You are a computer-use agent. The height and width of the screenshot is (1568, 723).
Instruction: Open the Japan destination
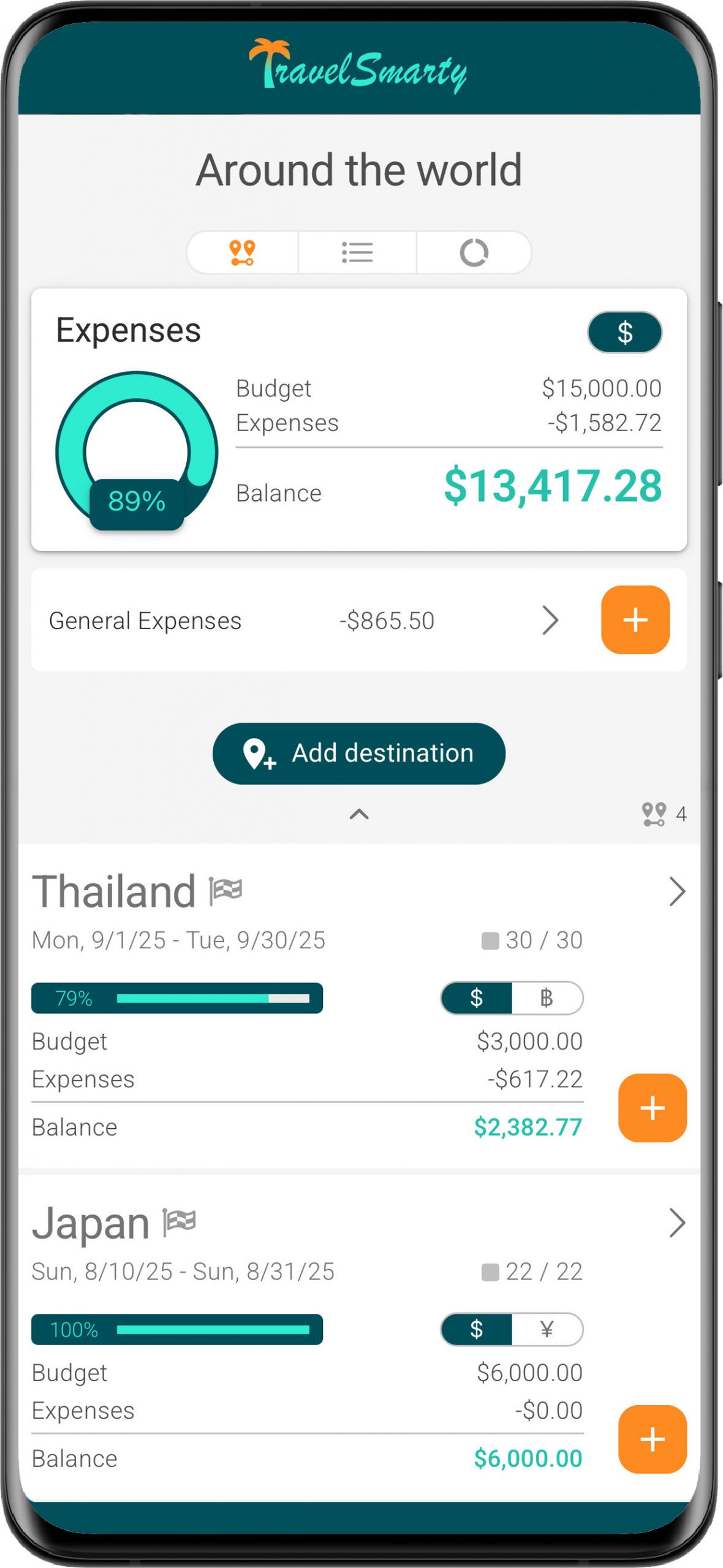click(676, 1223)
